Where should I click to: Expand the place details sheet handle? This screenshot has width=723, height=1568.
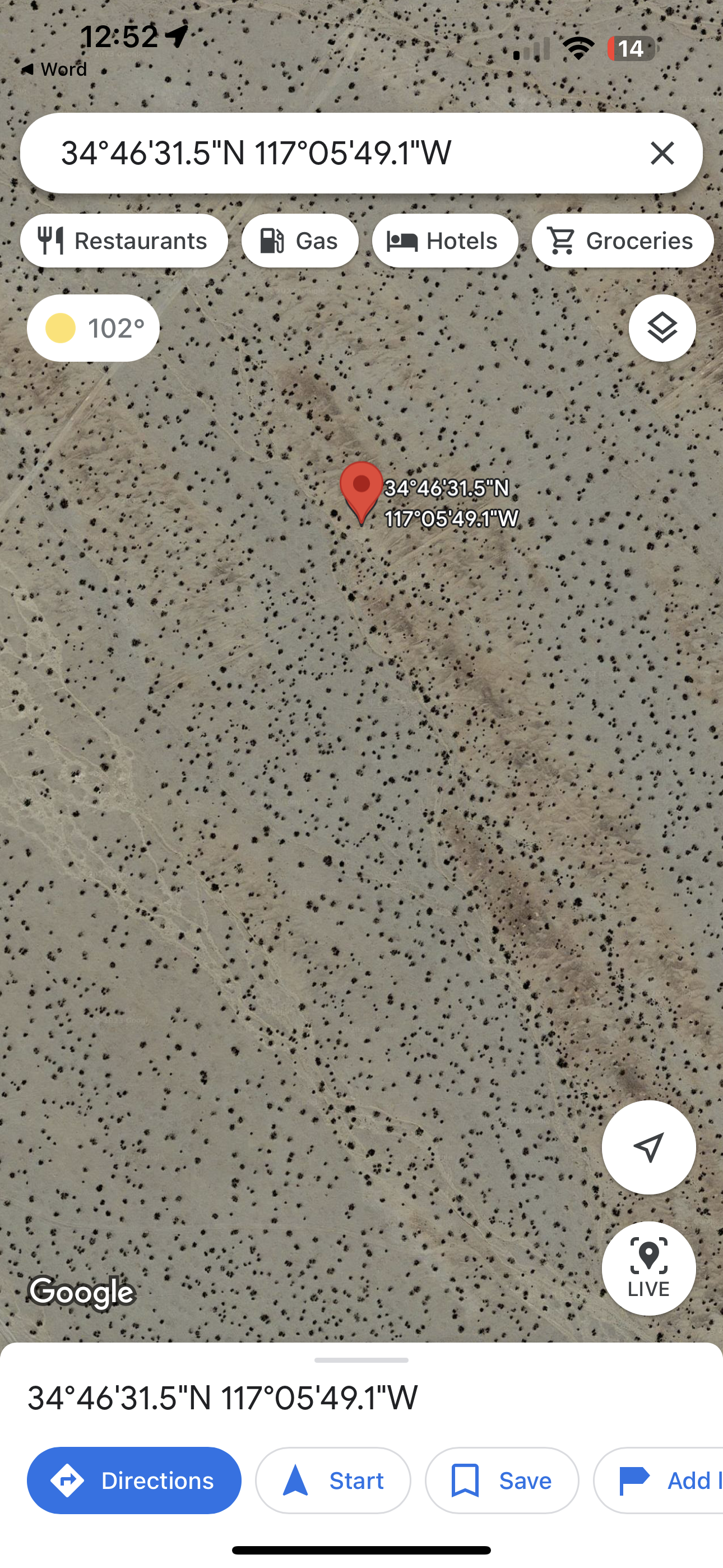tap(361, 1360)
